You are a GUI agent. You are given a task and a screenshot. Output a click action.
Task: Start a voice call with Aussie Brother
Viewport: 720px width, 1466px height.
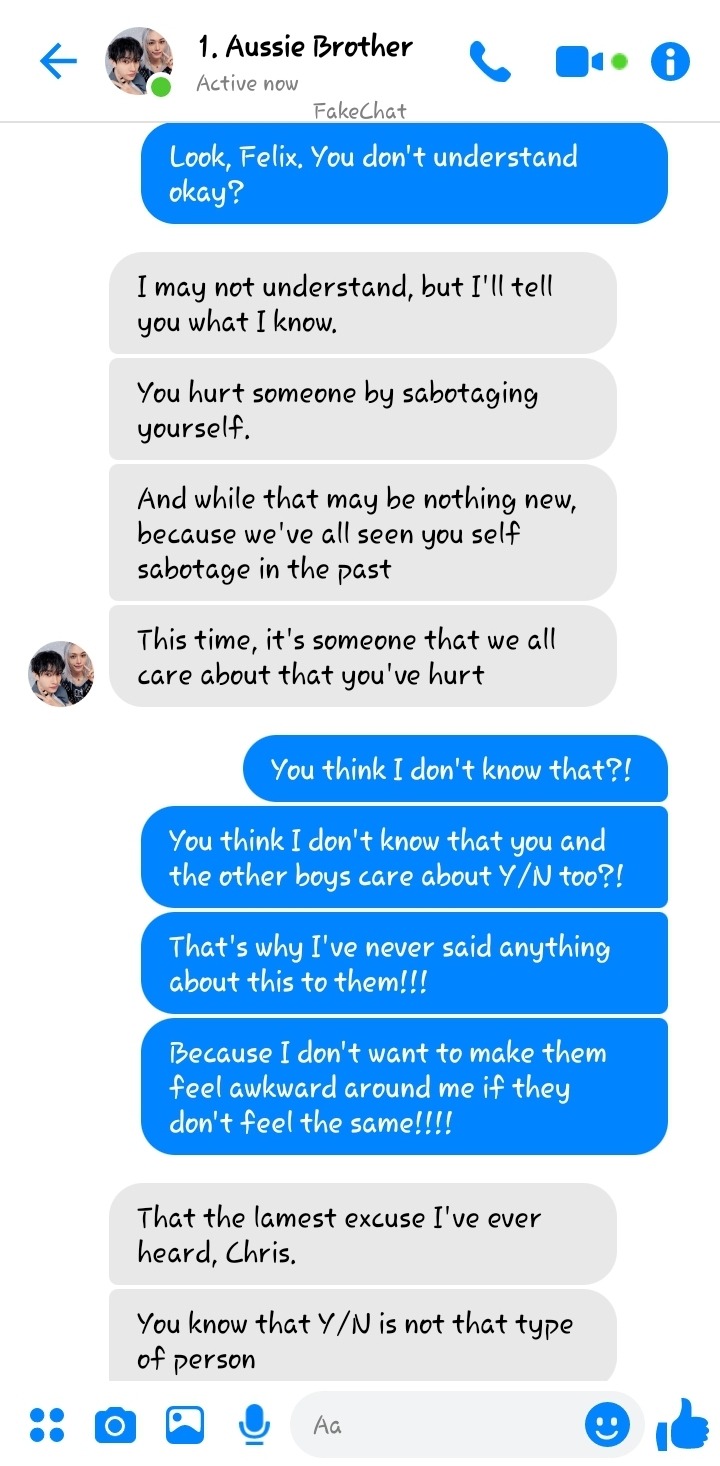pos(490,62)
